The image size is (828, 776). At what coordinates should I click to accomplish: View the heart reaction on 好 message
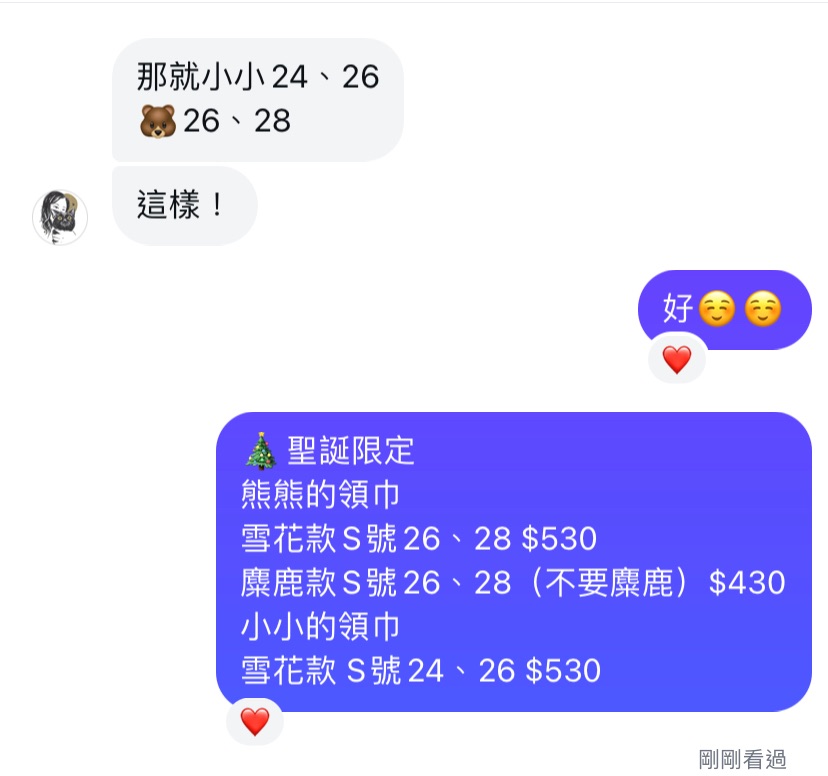click(677, 359)
